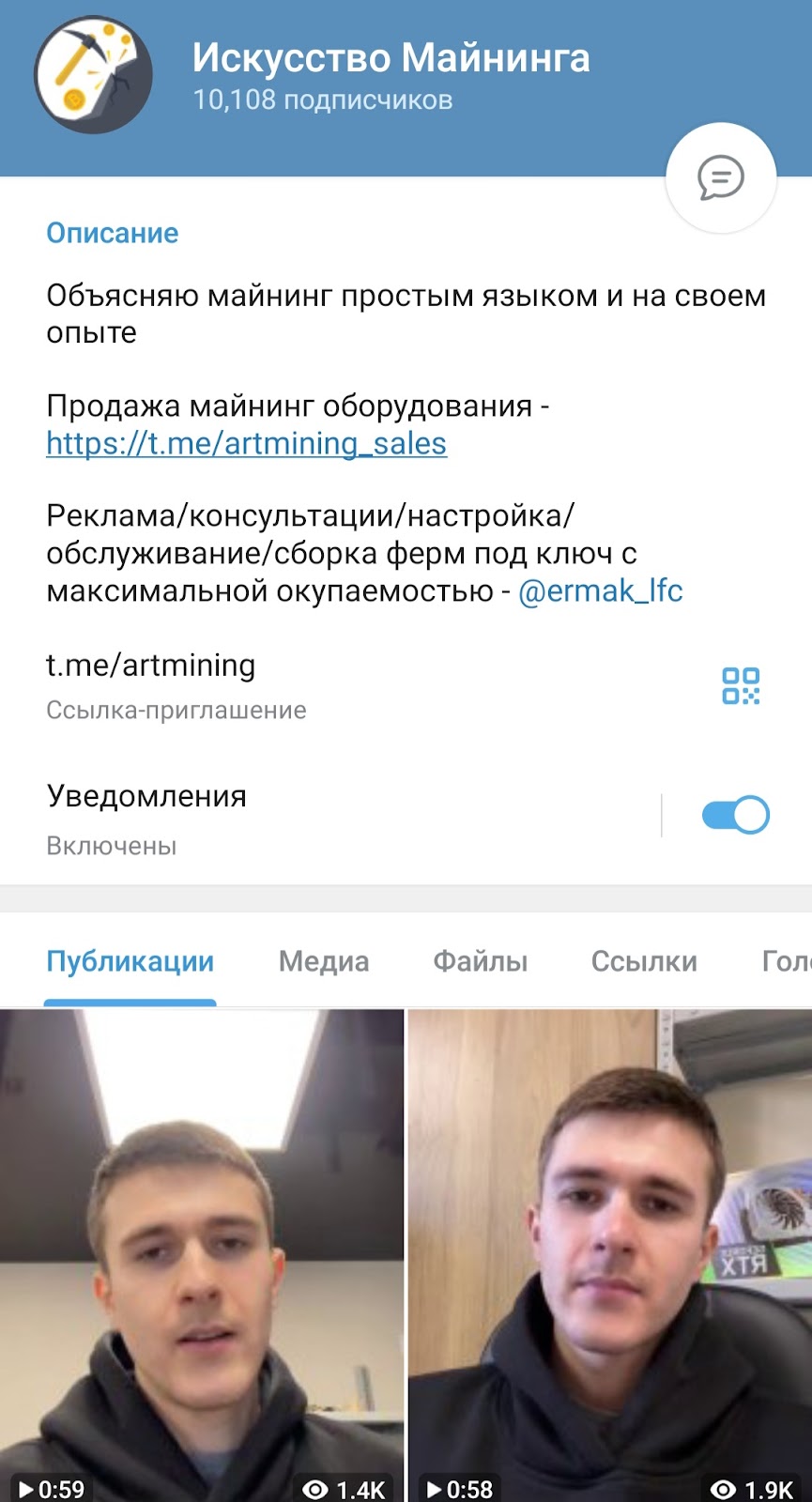The height and width of the screenshot is (1502, 812).
Task: Open the channel discussion chat button
Action: click(720, 177)
